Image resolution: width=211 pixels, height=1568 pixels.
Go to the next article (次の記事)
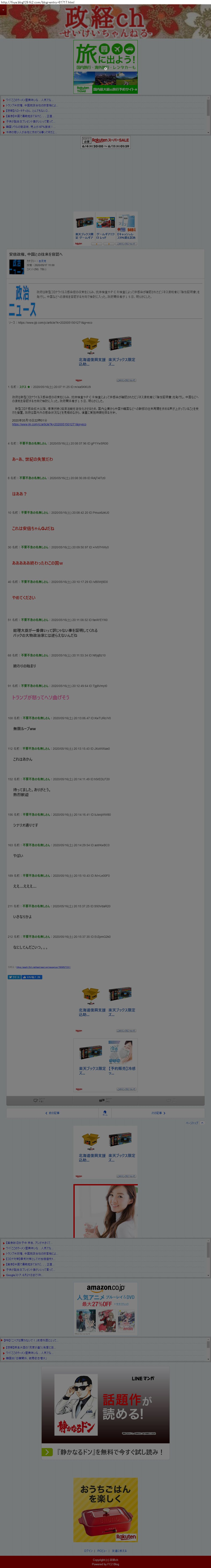tap(158, 1113)
